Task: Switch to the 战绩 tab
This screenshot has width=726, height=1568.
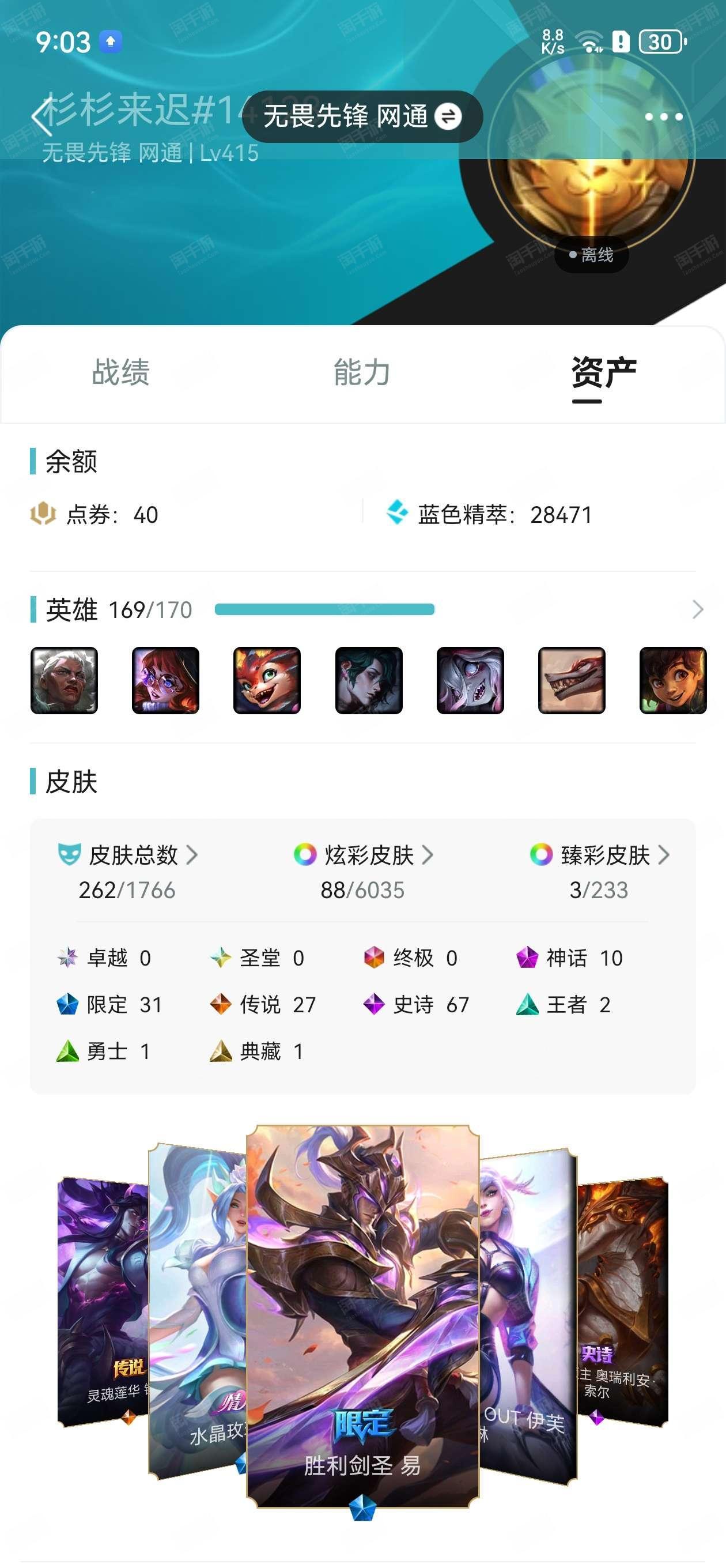Action: tap(120, 372)
